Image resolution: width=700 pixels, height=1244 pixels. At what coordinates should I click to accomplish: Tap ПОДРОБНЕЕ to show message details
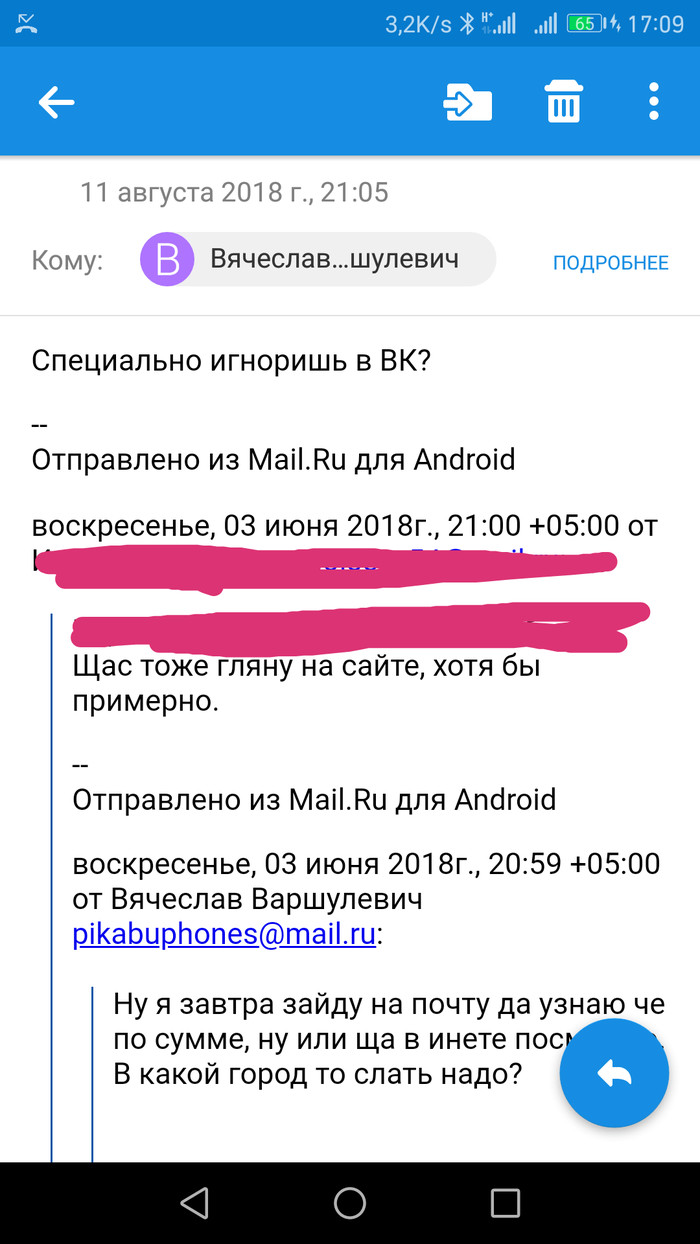[610, 263]
